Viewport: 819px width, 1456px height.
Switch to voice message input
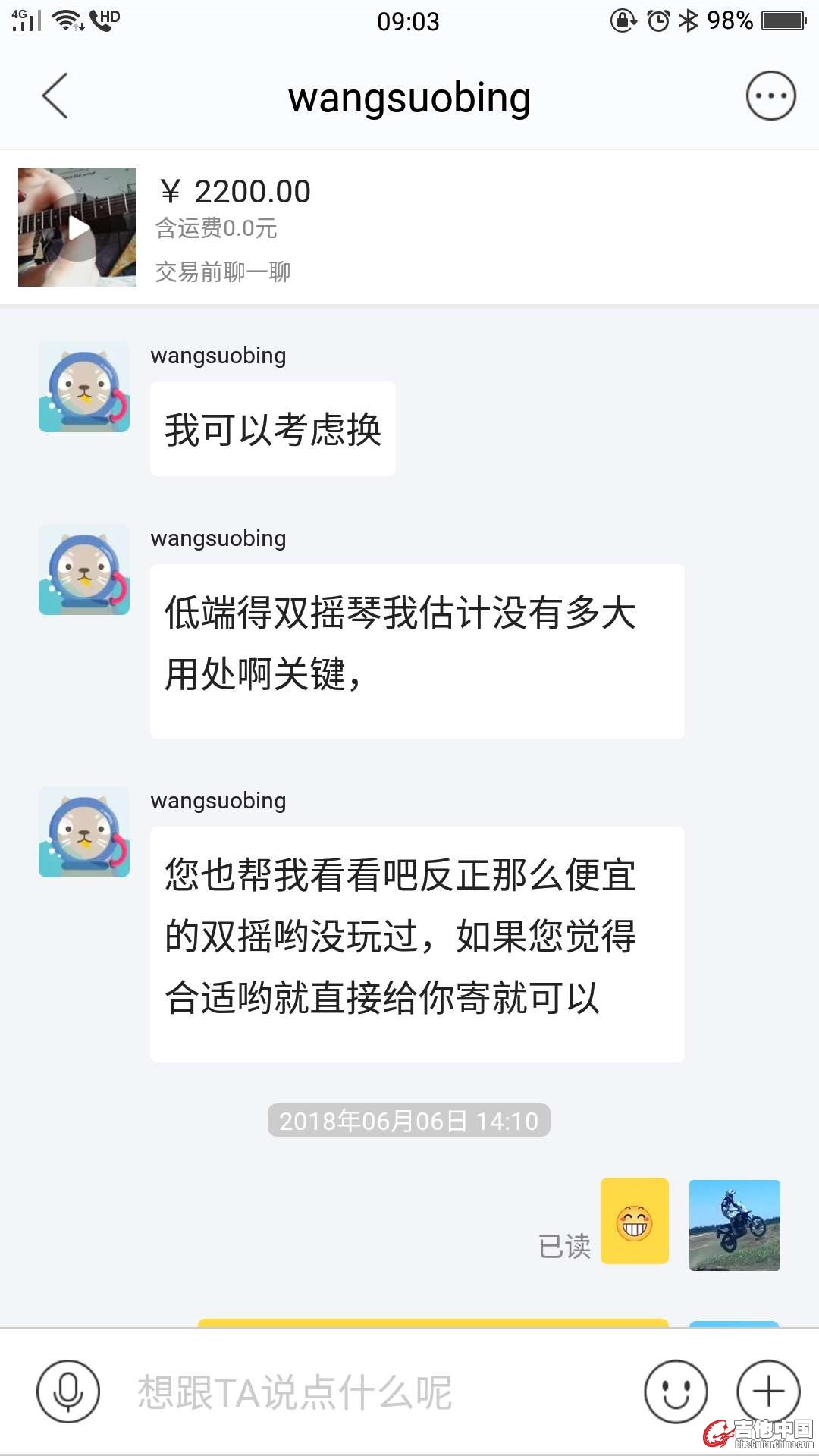(68, 1392)
